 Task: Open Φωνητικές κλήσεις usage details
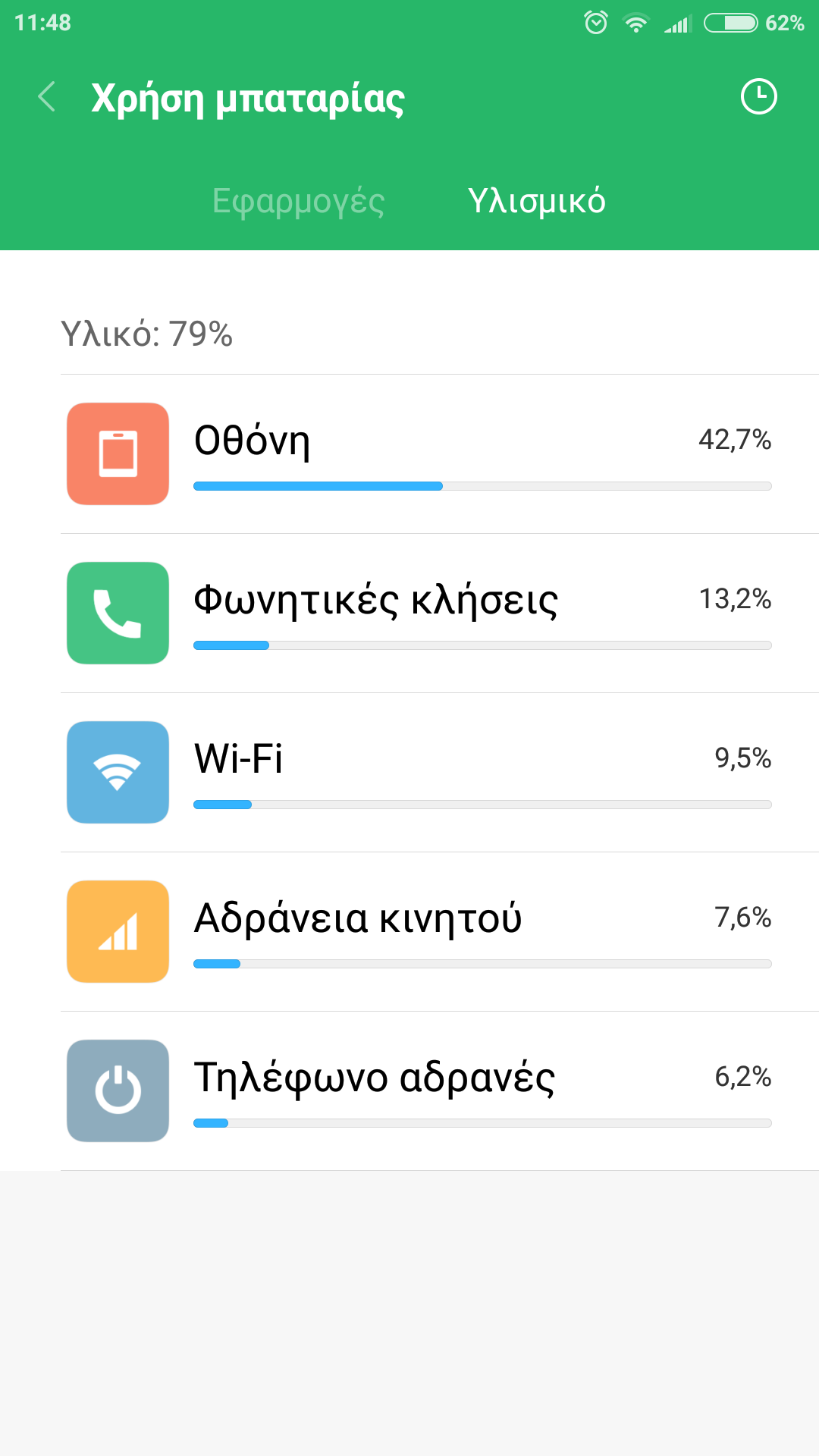[x=440, y=613]
